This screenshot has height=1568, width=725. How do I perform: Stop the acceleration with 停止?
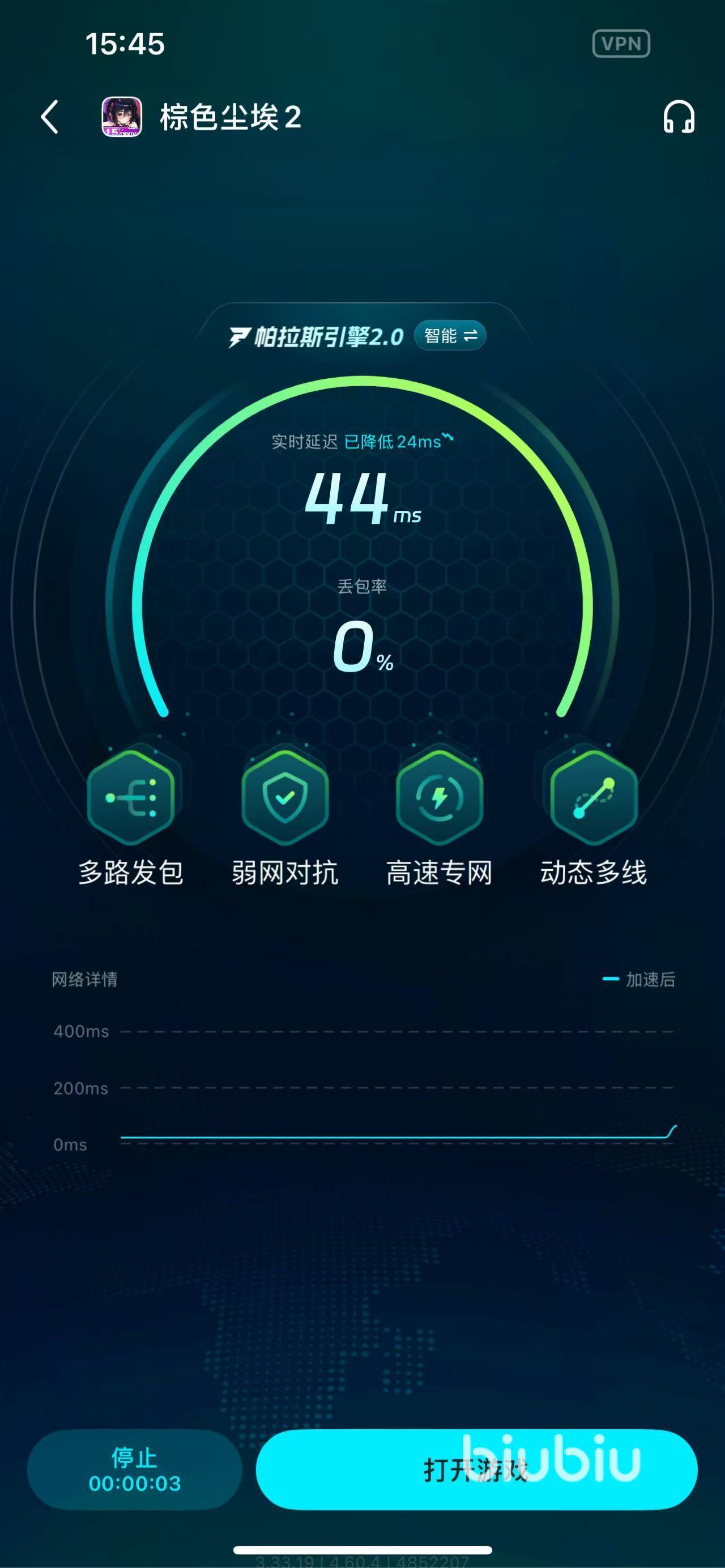pos(135,1469)
